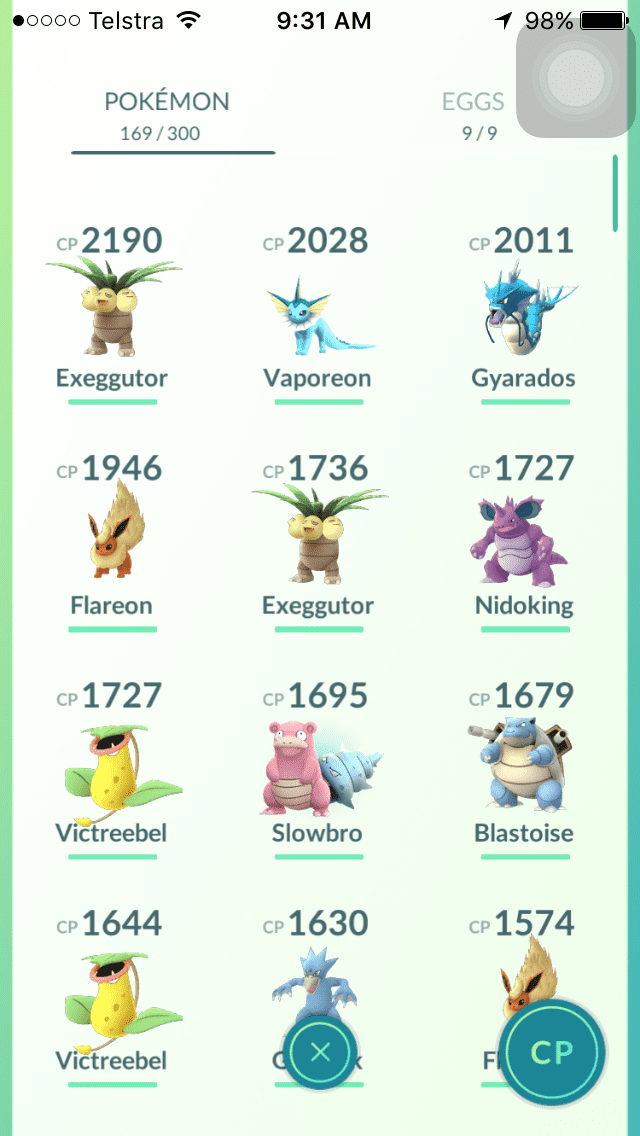The image size is (640, 1136).
Task: Switch to the Eggs tab
Action: [473, 113]
